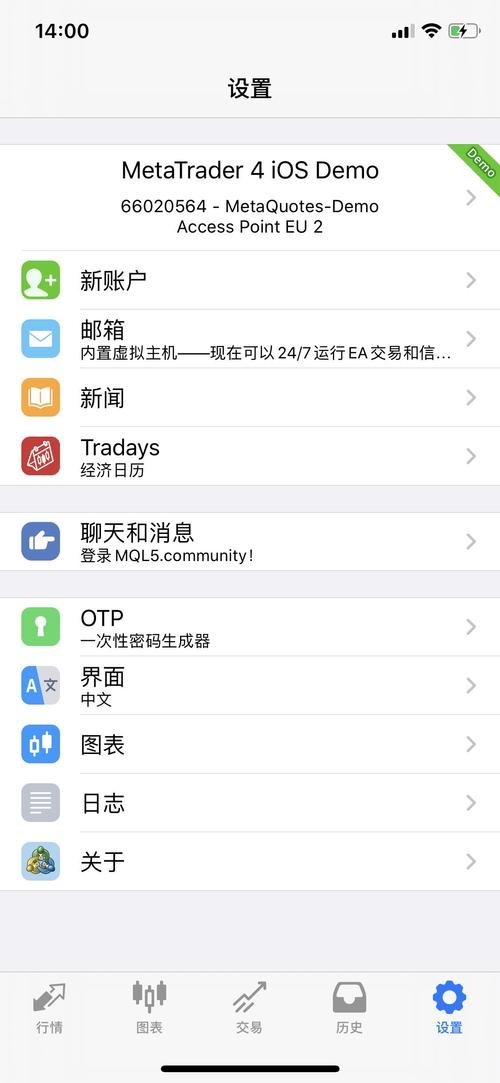
Task: Open the Tradays economic calendar
Action: [x=250, y=456]
